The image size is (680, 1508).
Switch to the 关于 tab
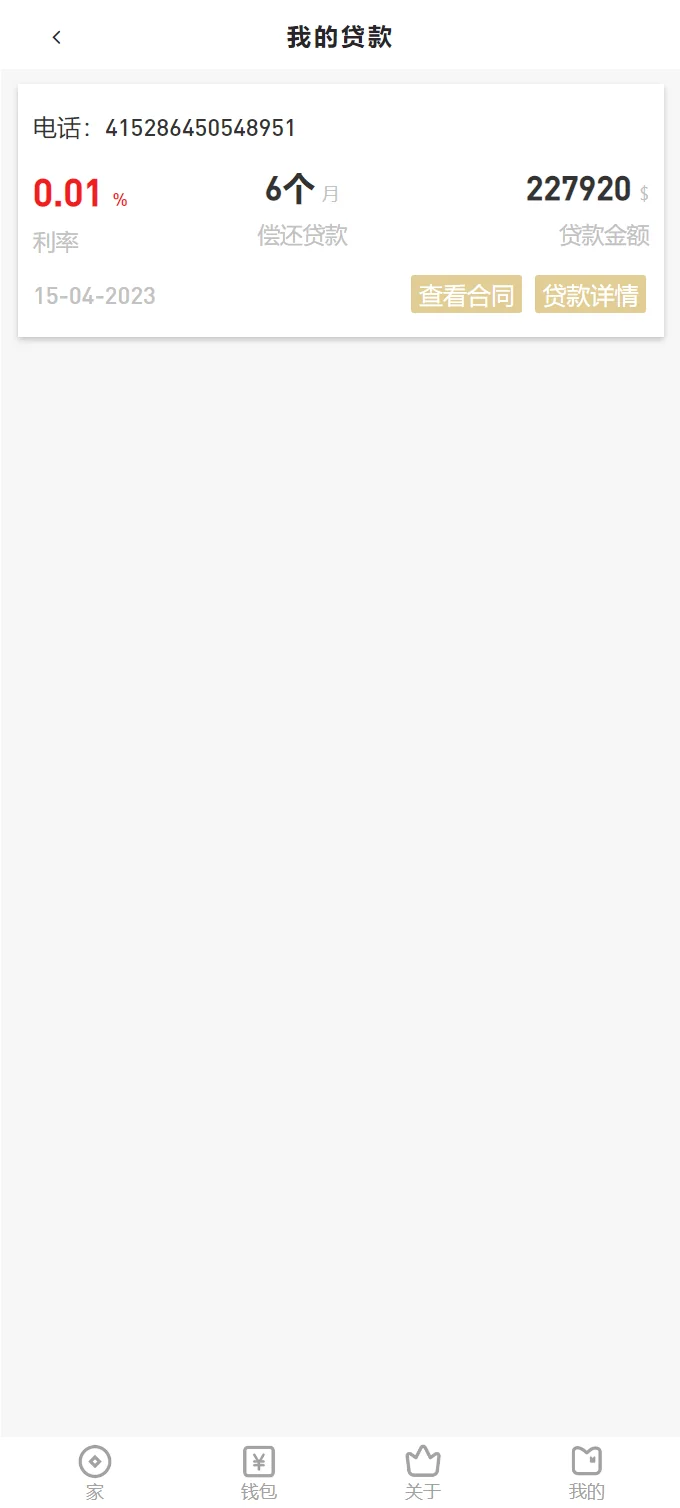coord(423,1472)
